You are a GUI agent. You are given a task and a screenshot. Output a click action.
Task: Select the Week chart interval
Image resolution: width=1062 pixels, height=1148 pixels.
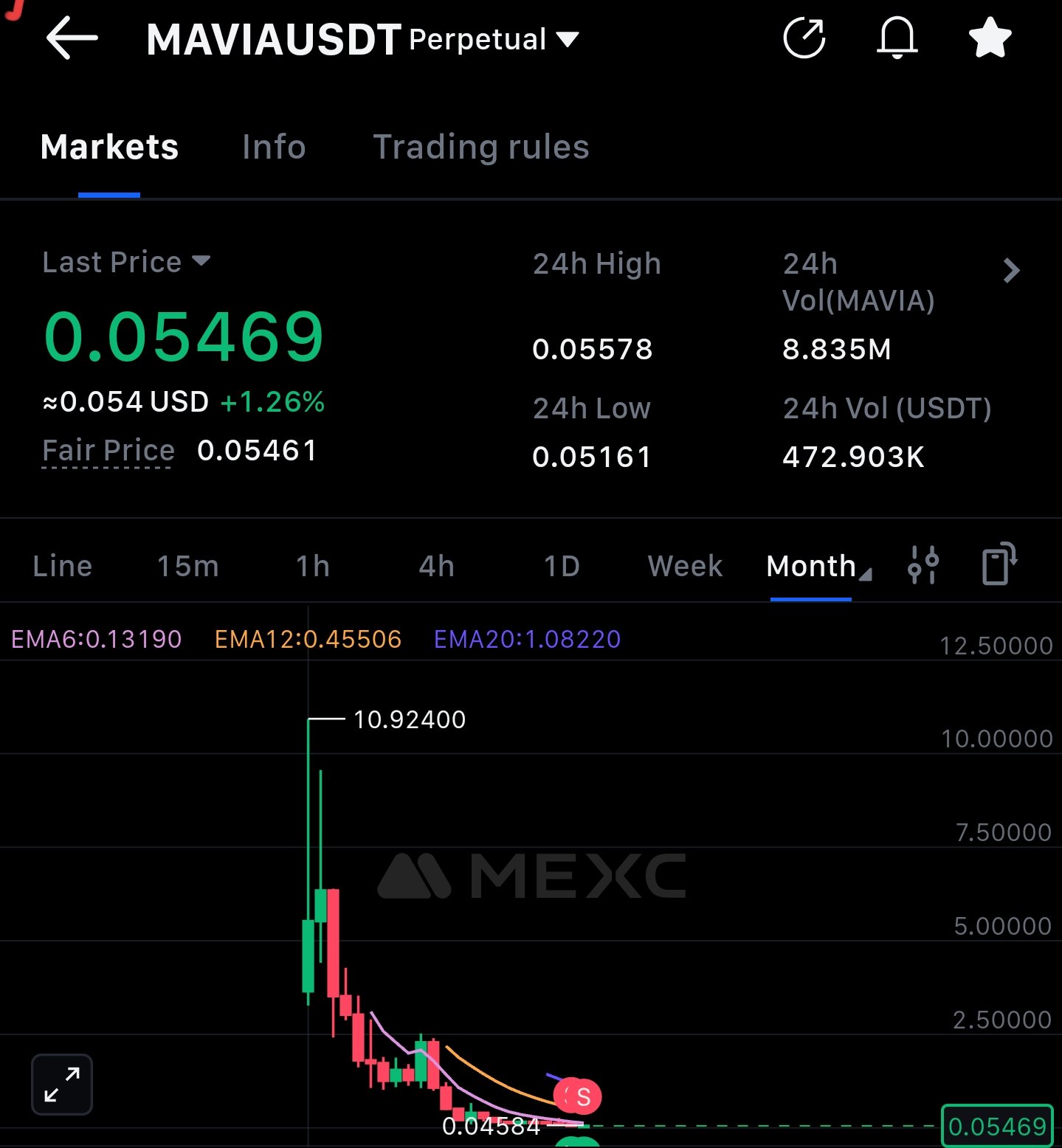[x=685, y=566]
